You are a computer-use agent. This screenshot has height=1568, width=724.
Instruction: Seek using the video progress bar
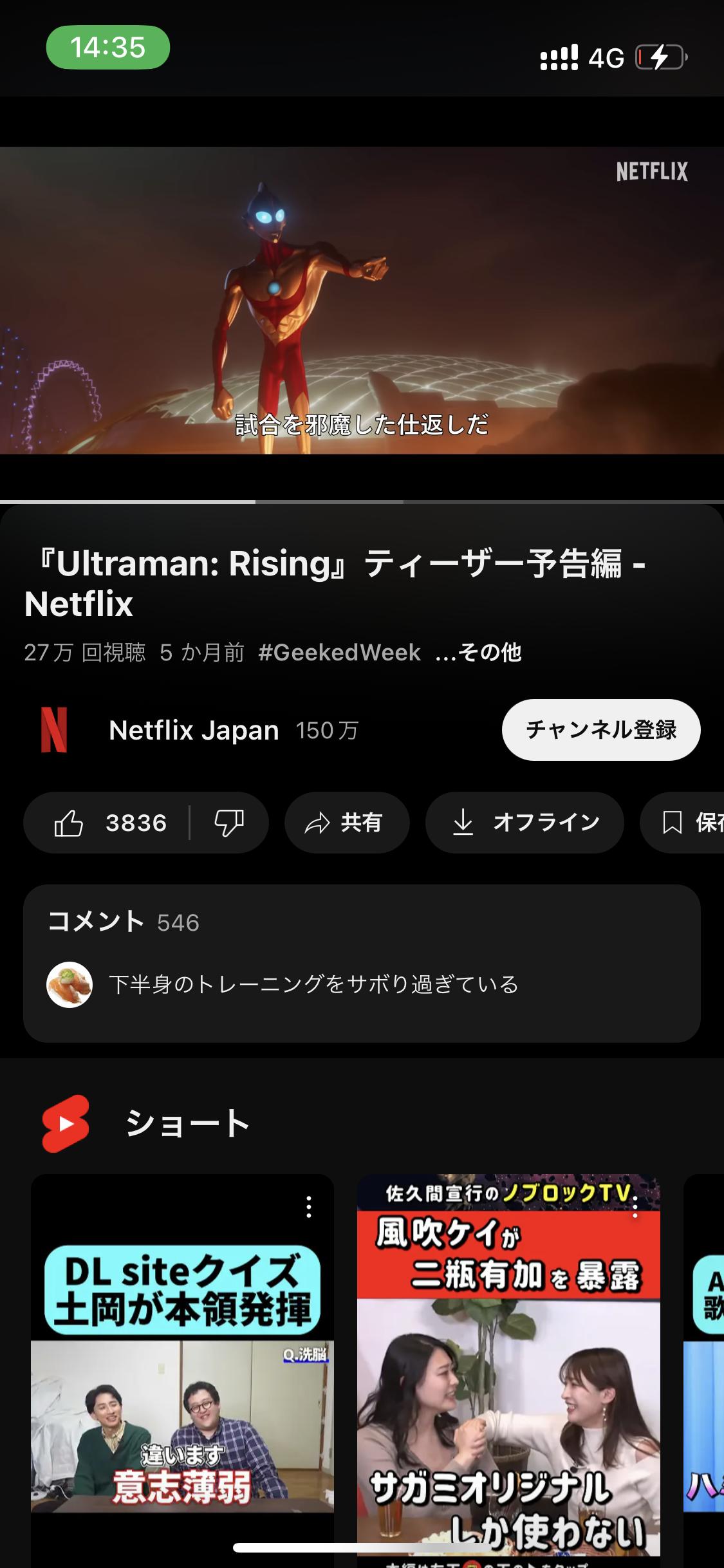[x=362, y=501]
